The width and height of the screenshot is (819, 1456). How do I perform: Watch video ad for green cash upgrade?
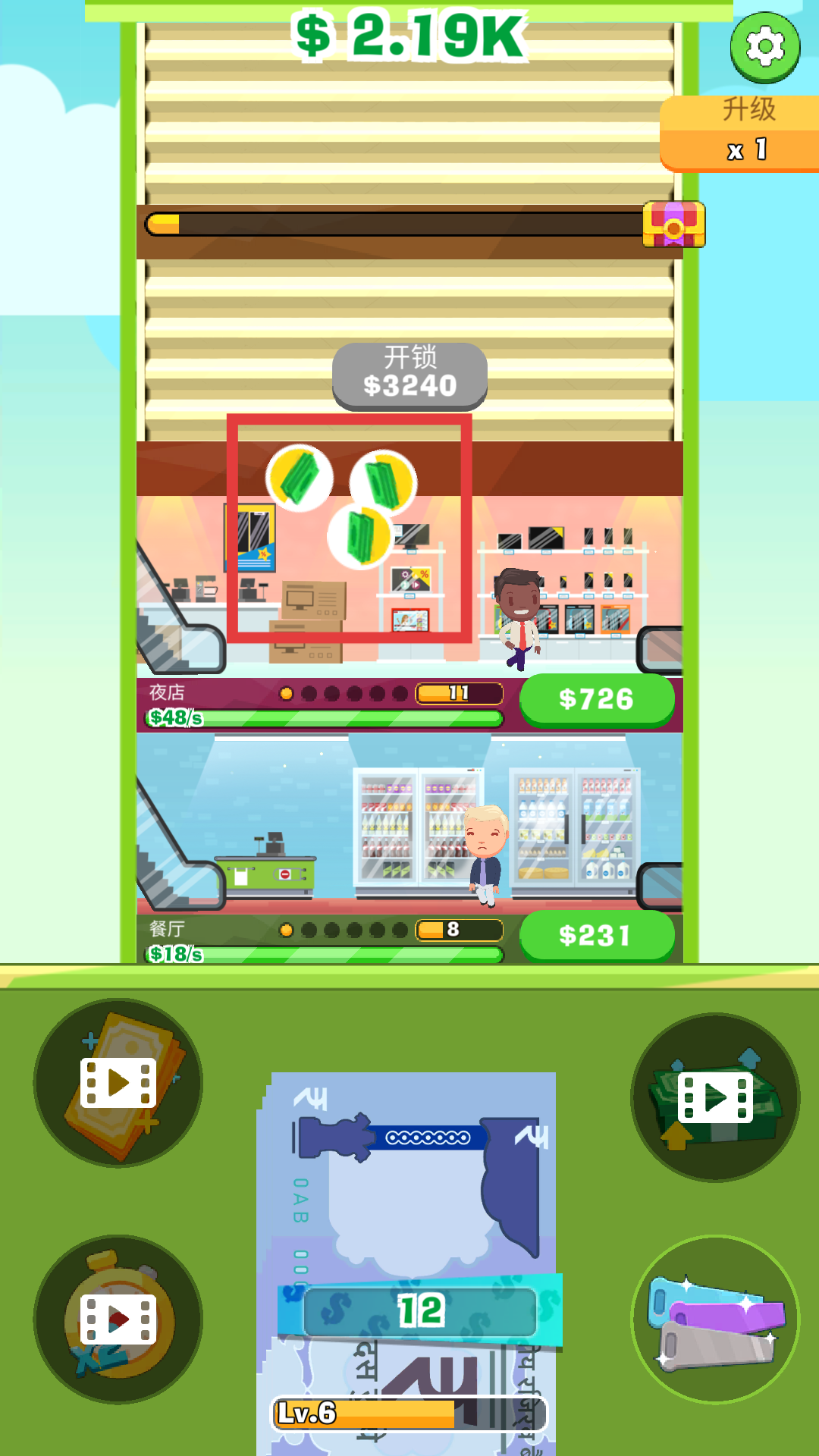(x=715, y=1097)
